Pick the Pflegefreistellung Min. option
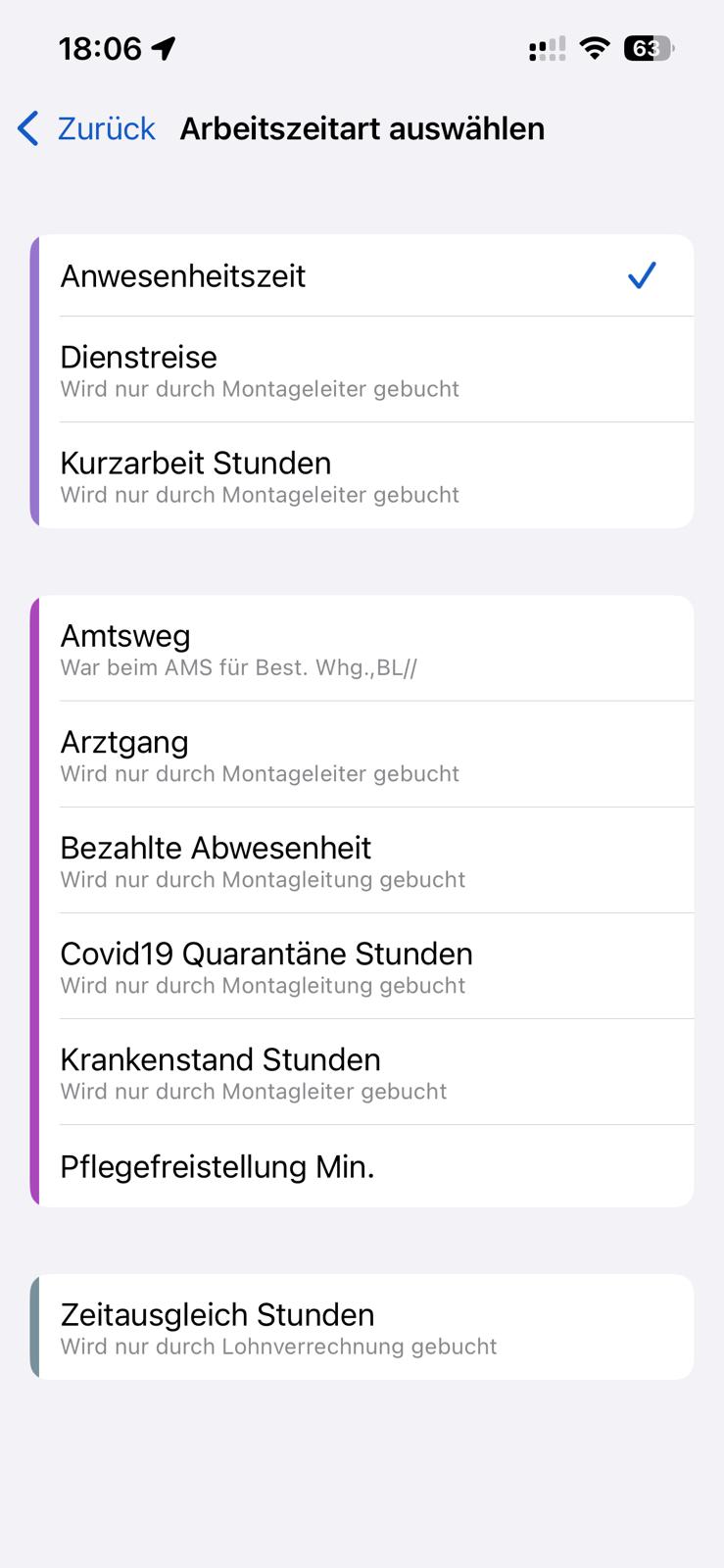The image size is (724, 1568). pyautogui.click(x=362, y=1167)
